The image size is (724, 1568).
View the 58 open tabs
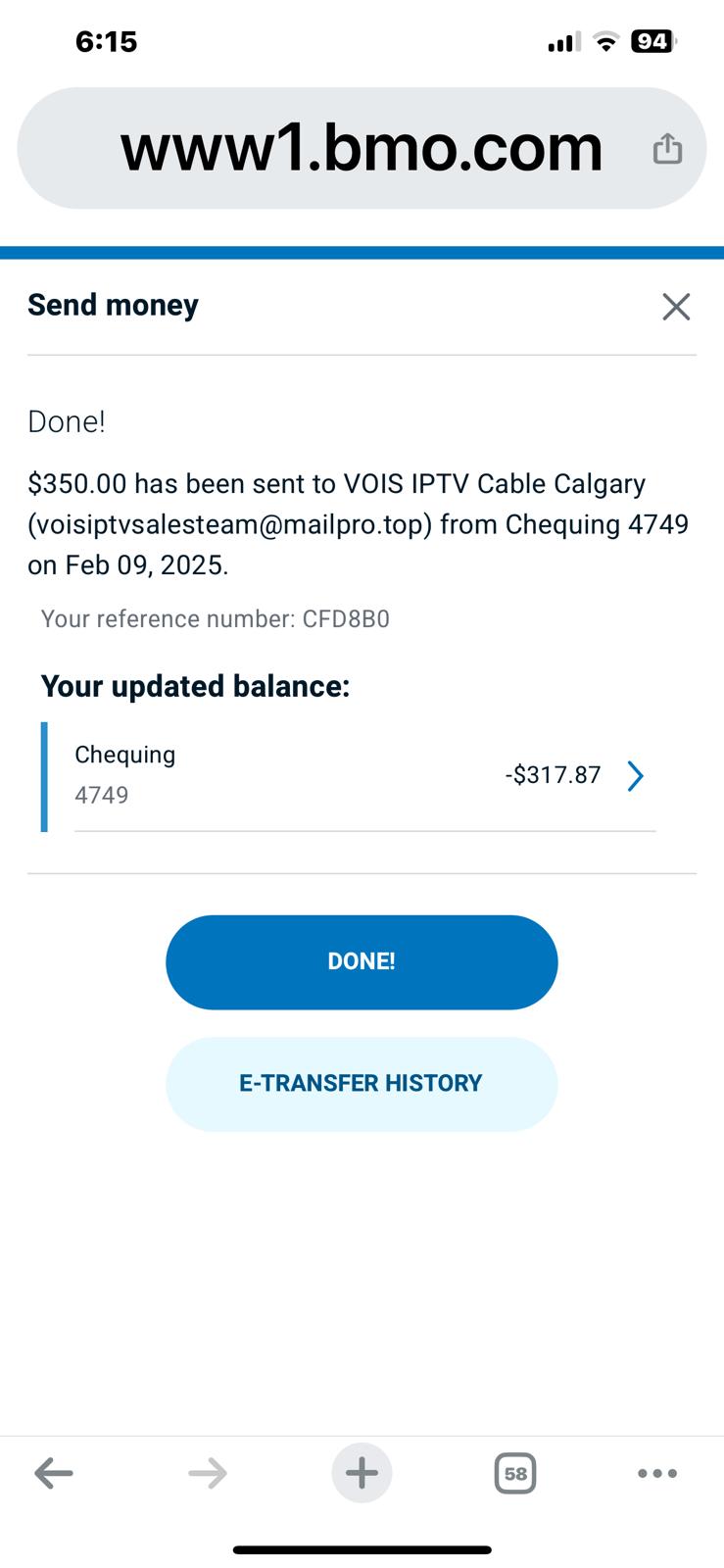[515, 1473]
